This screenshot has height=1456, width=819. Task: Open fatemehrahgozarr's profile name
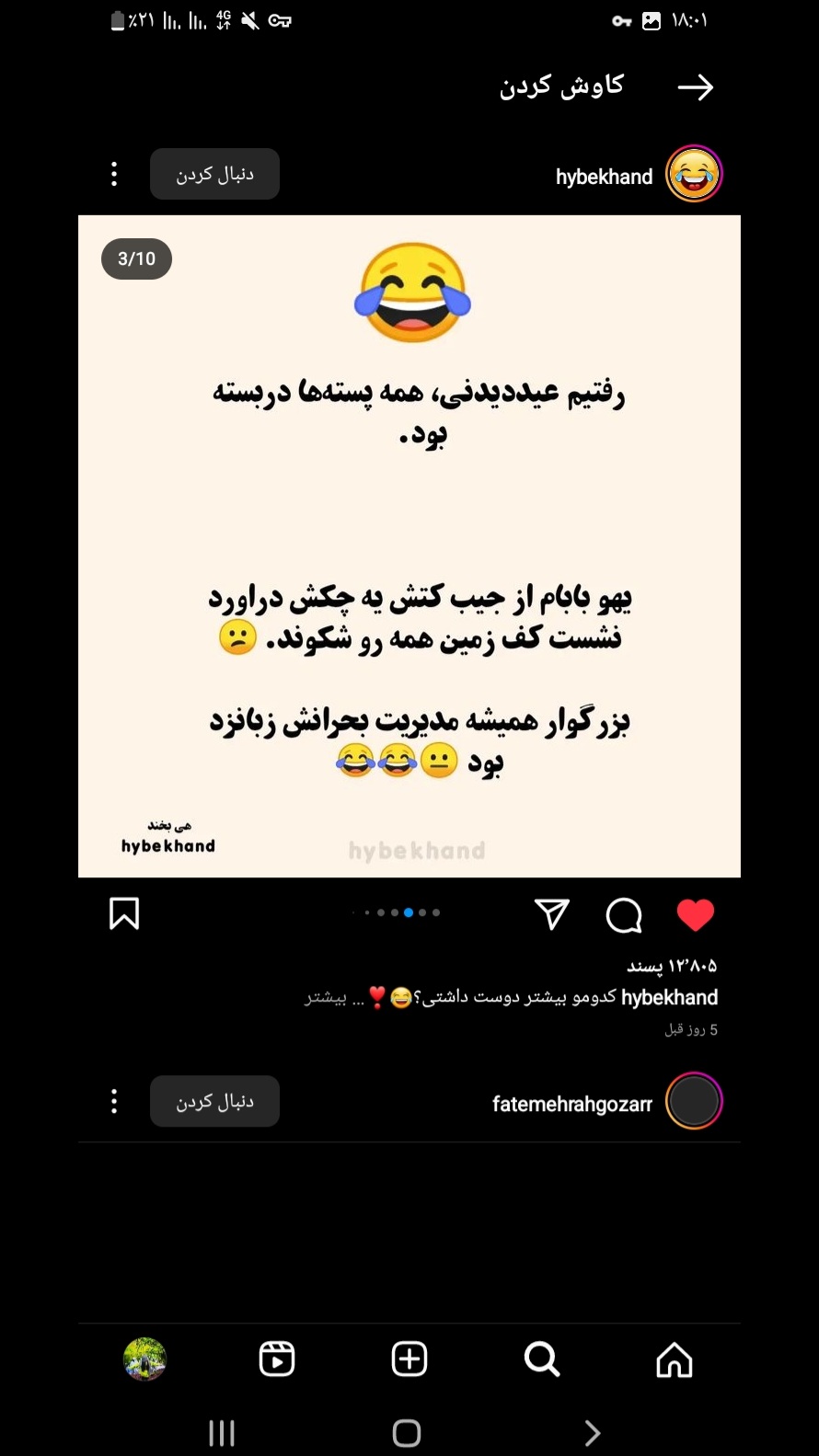(571, 1103)
